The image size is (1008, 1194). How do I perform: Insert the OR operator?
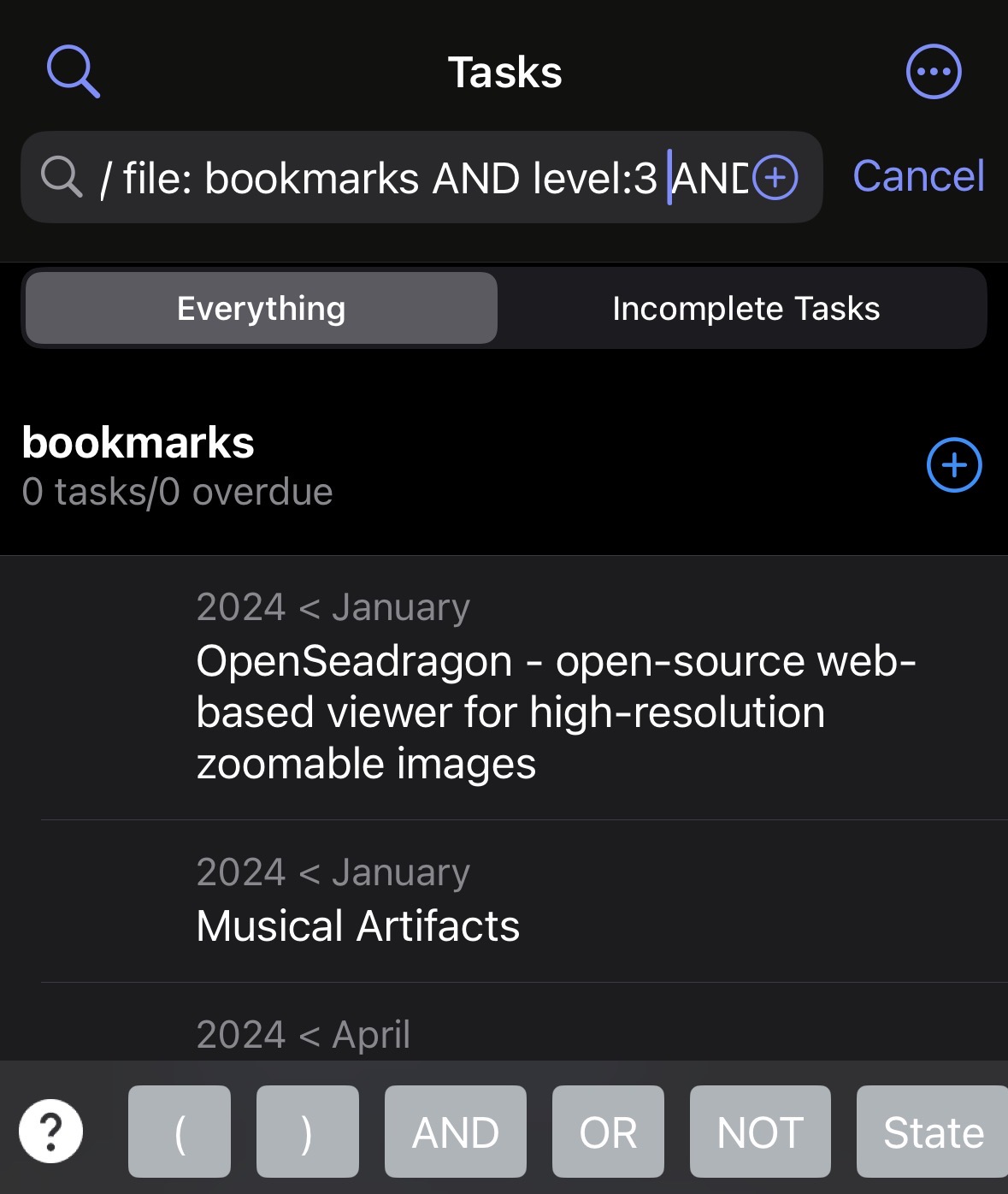tap(608, 1131)
